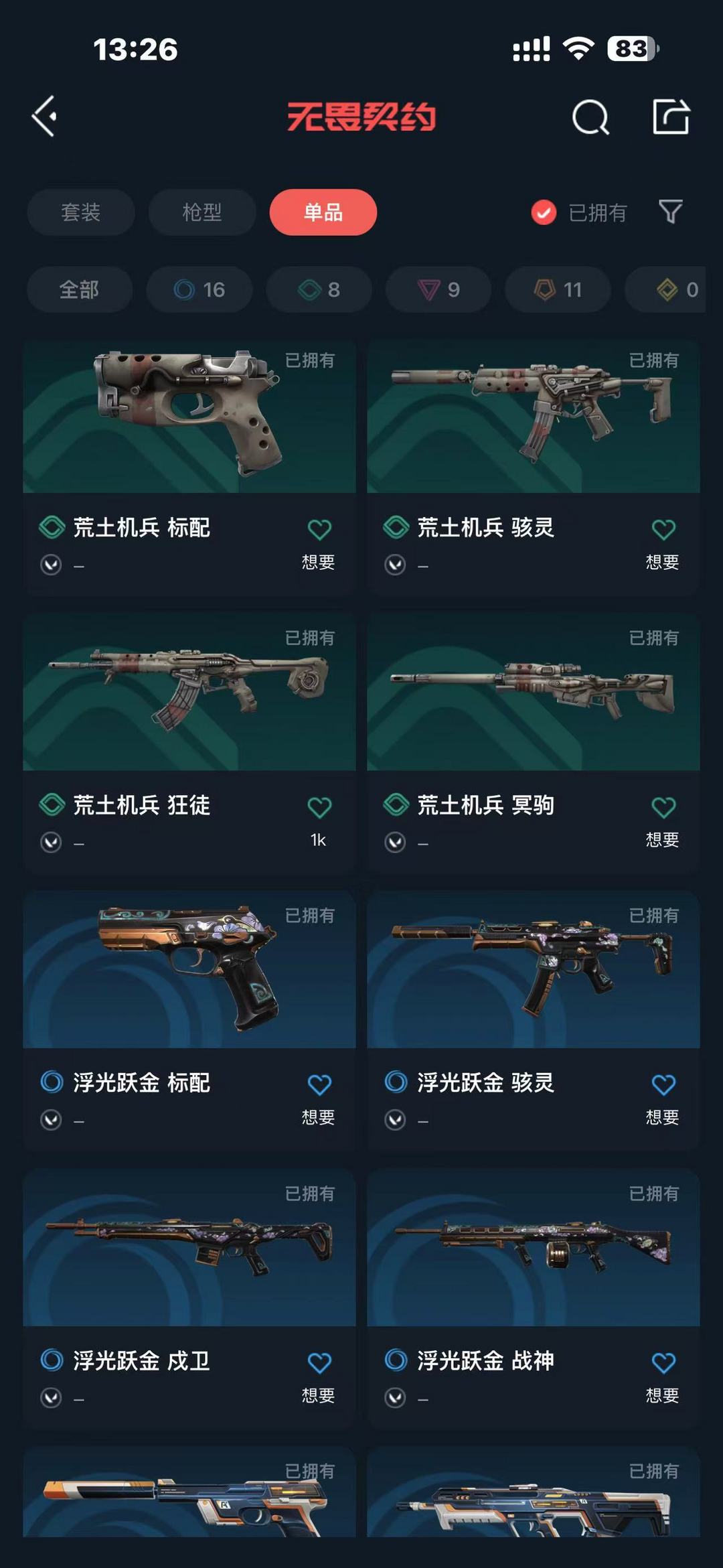Share this page via the share icon
Viewport: 723px width, 1568px height.
[x=671, y=117]
